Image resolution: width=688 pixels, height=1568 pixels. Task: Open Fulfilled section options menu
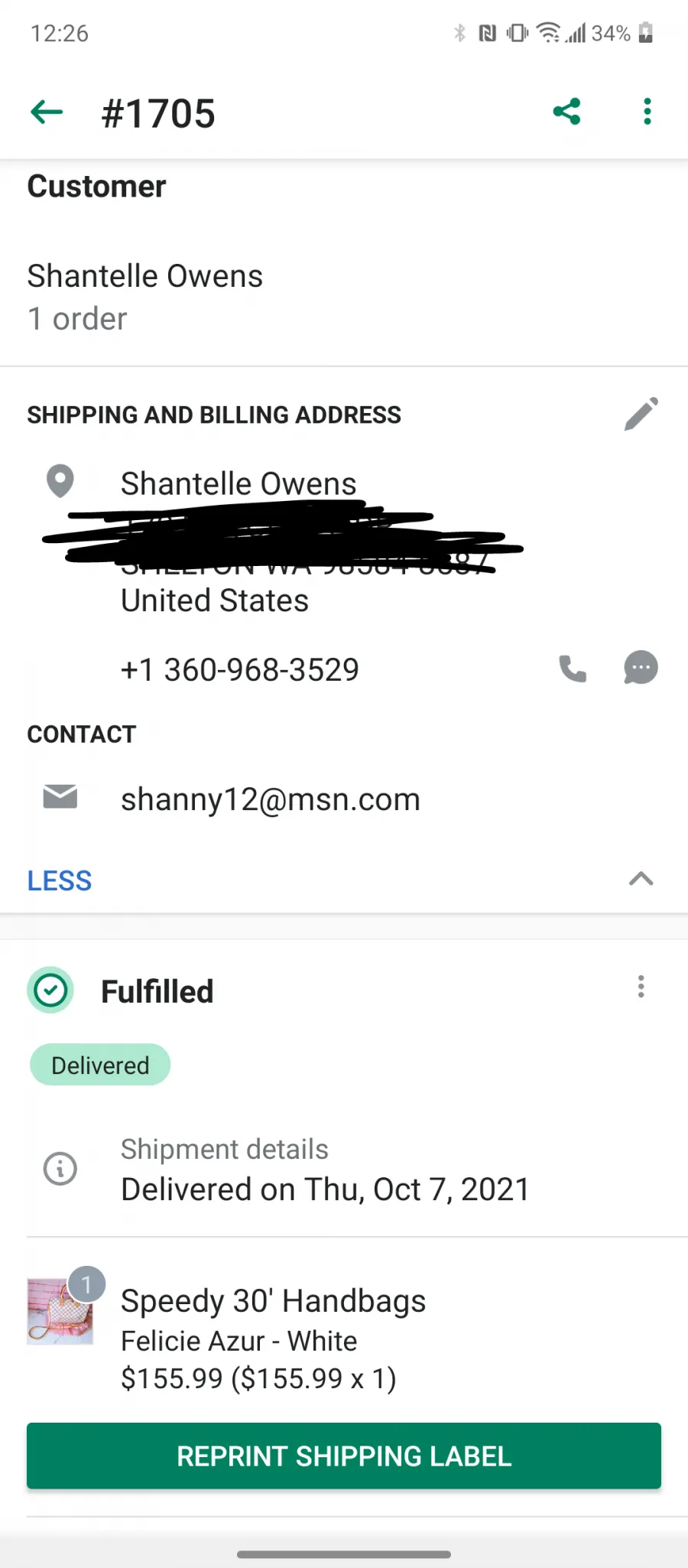coord(641,987)
